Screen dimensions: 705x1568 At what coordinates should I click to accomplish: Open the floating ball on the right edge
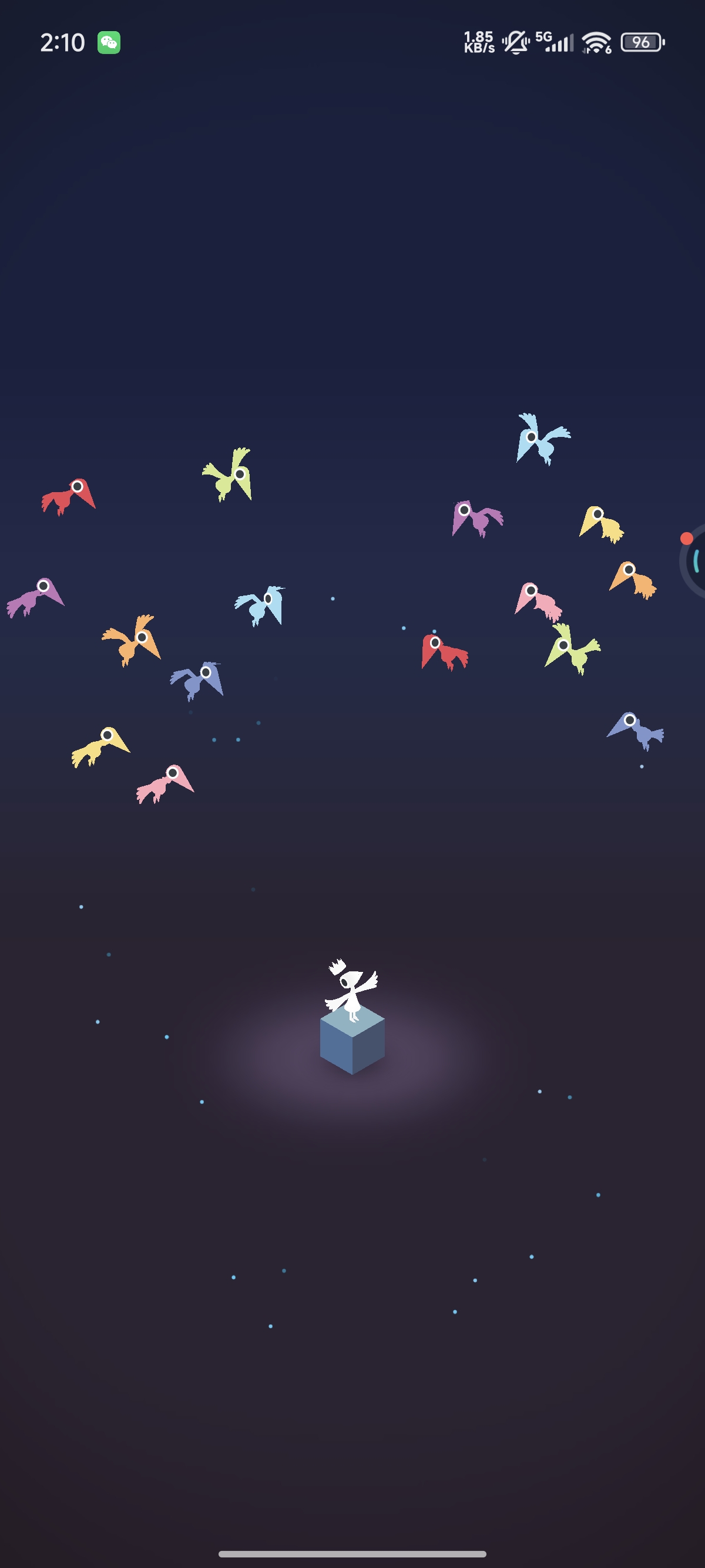point(695,561)
